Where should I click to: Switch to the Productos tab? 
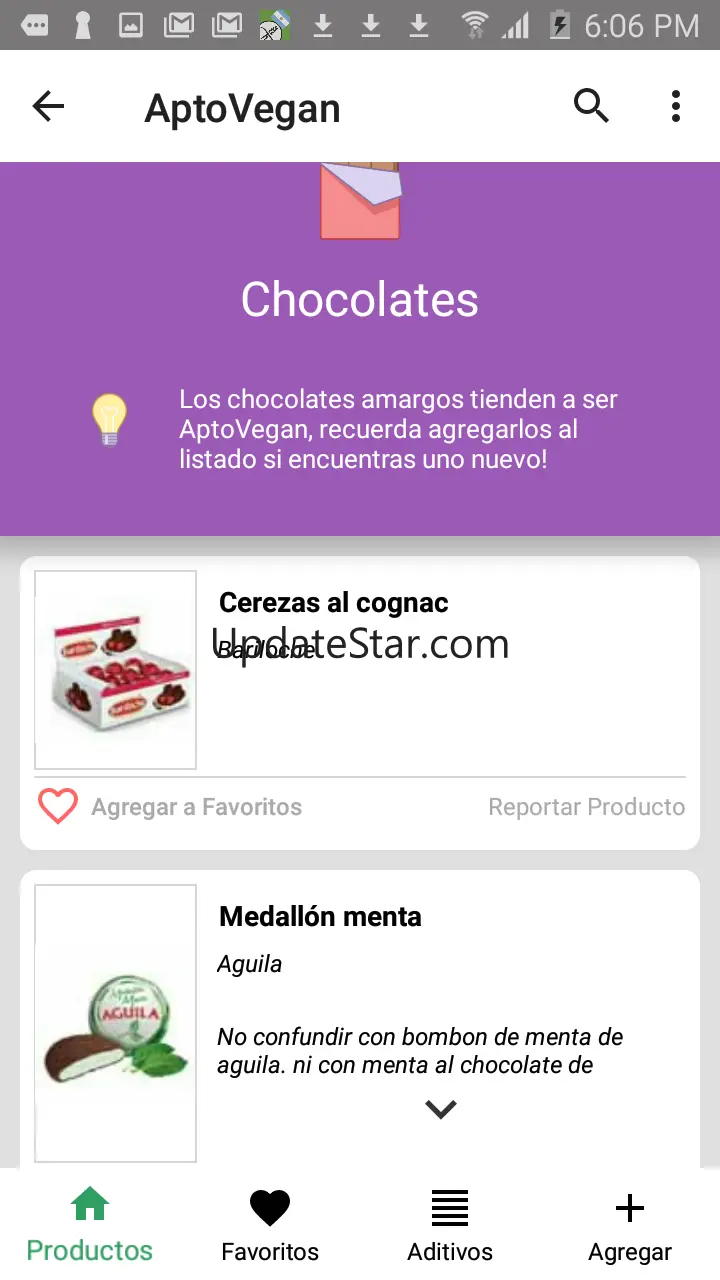tap(90, 1226)
